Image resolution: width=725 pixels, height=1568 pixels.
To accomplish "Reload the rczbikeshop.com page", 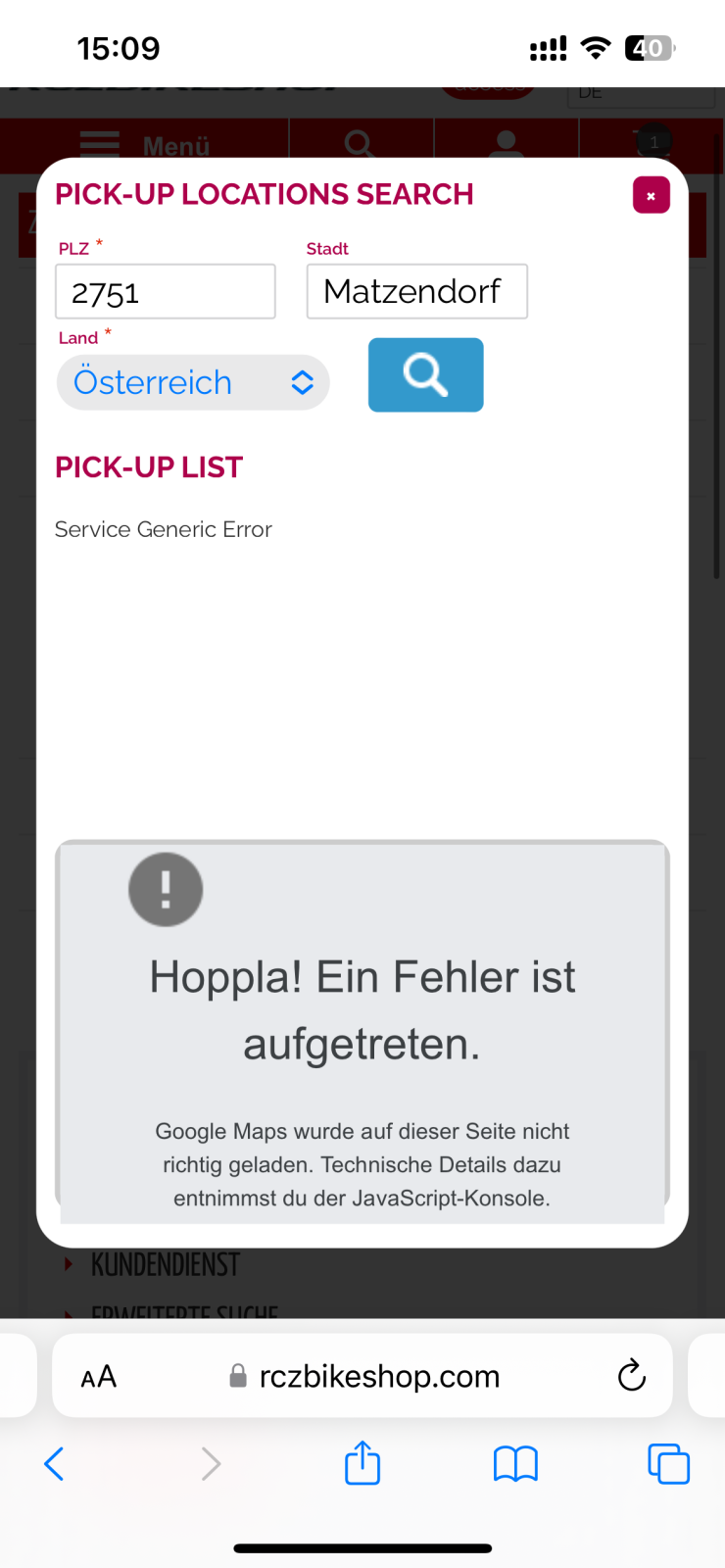I will point(632,1376).
